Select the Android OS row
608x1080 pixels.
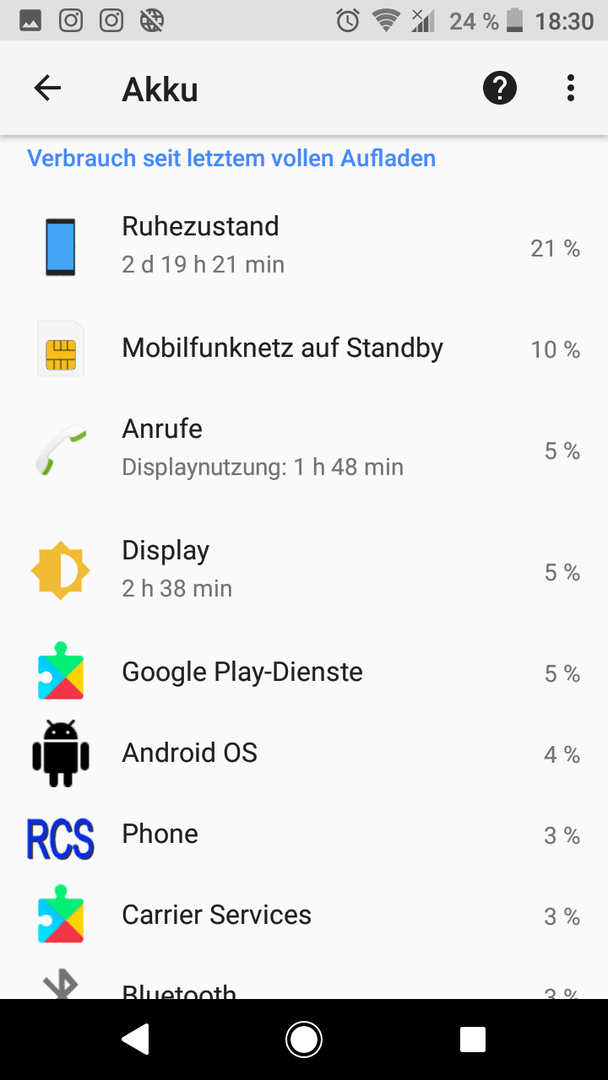[x=304, y=753]
